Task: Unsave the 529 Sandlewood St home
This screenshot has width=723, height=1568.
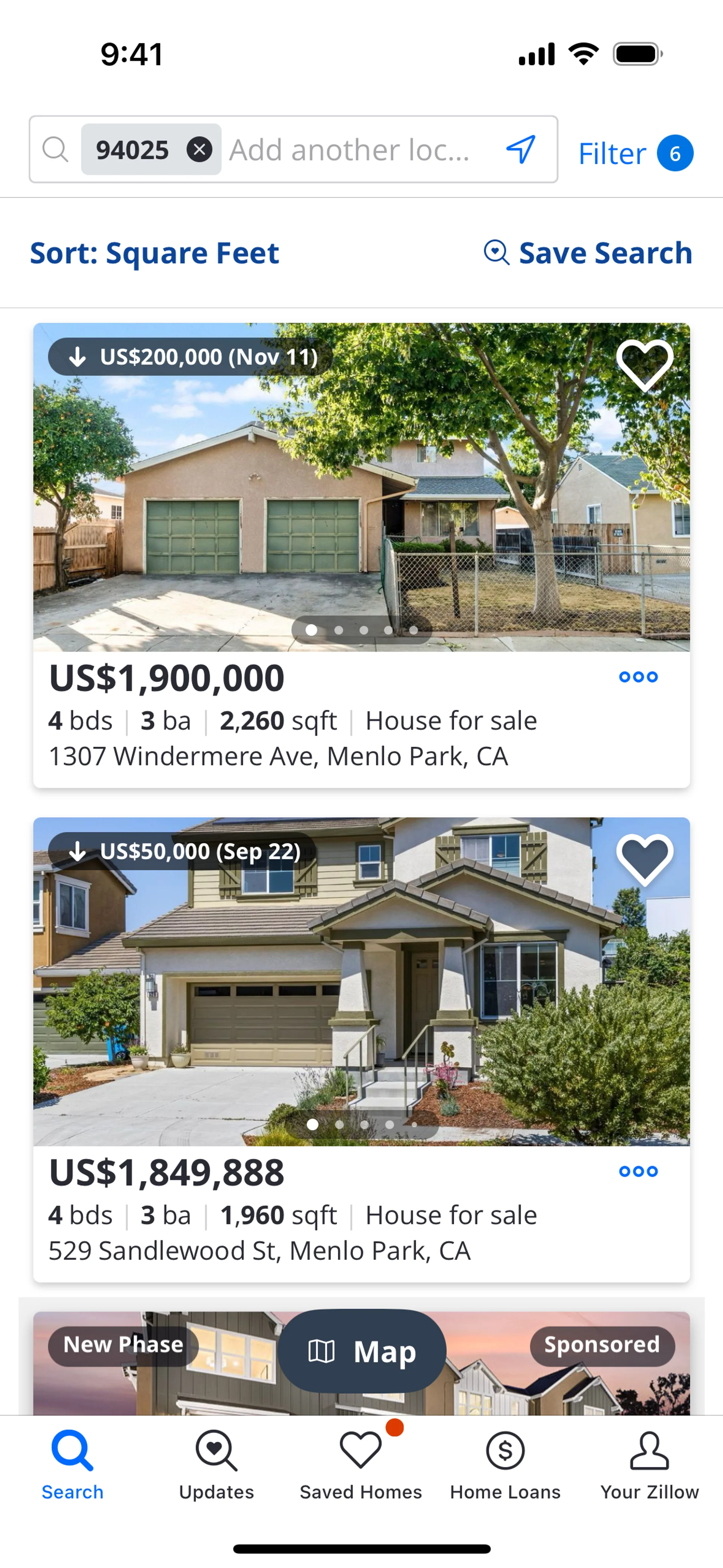Action: (645, 859)
